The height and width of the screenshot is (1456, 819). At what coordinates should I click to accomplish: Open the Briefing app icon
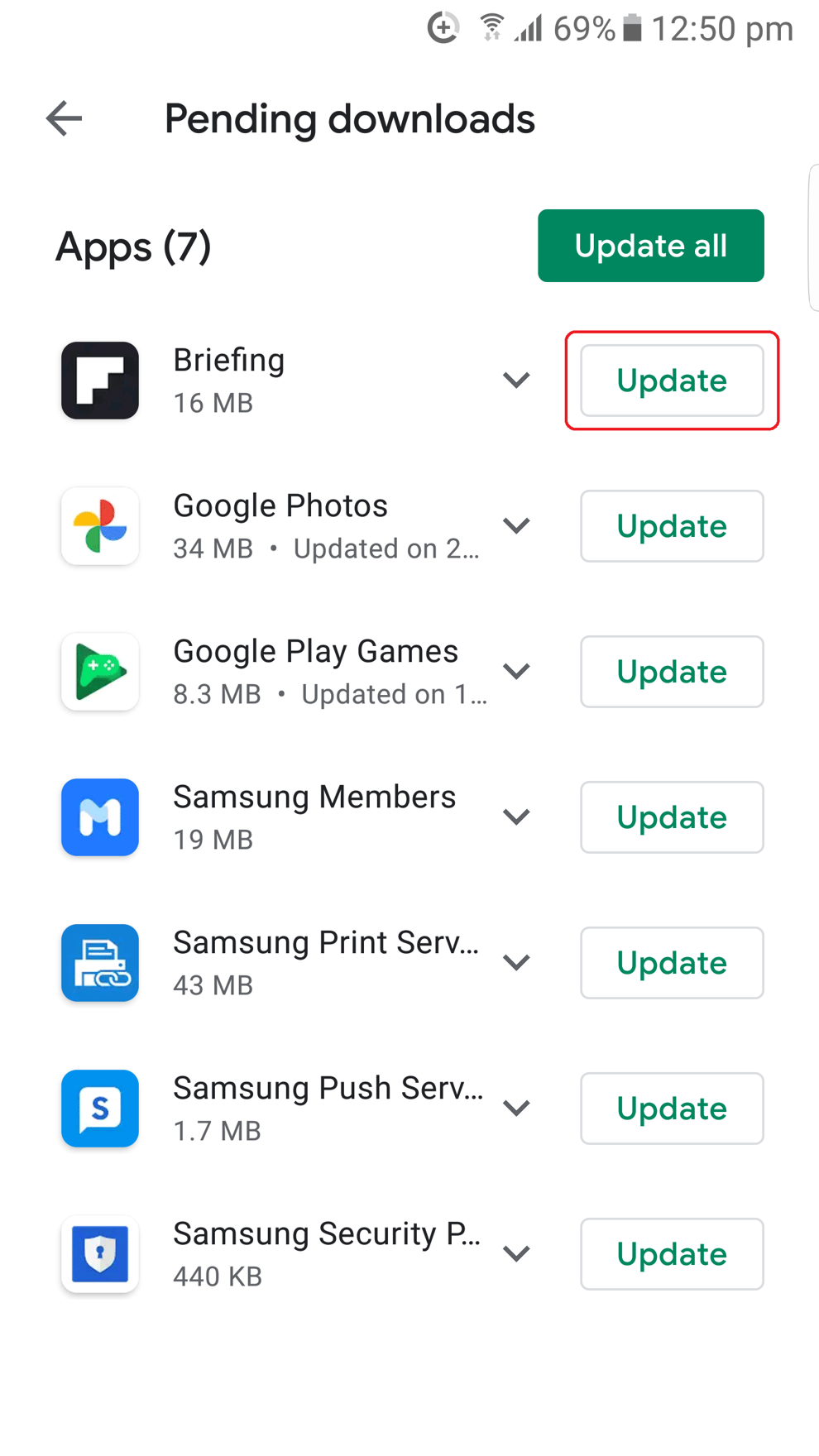tap(99, 380)
